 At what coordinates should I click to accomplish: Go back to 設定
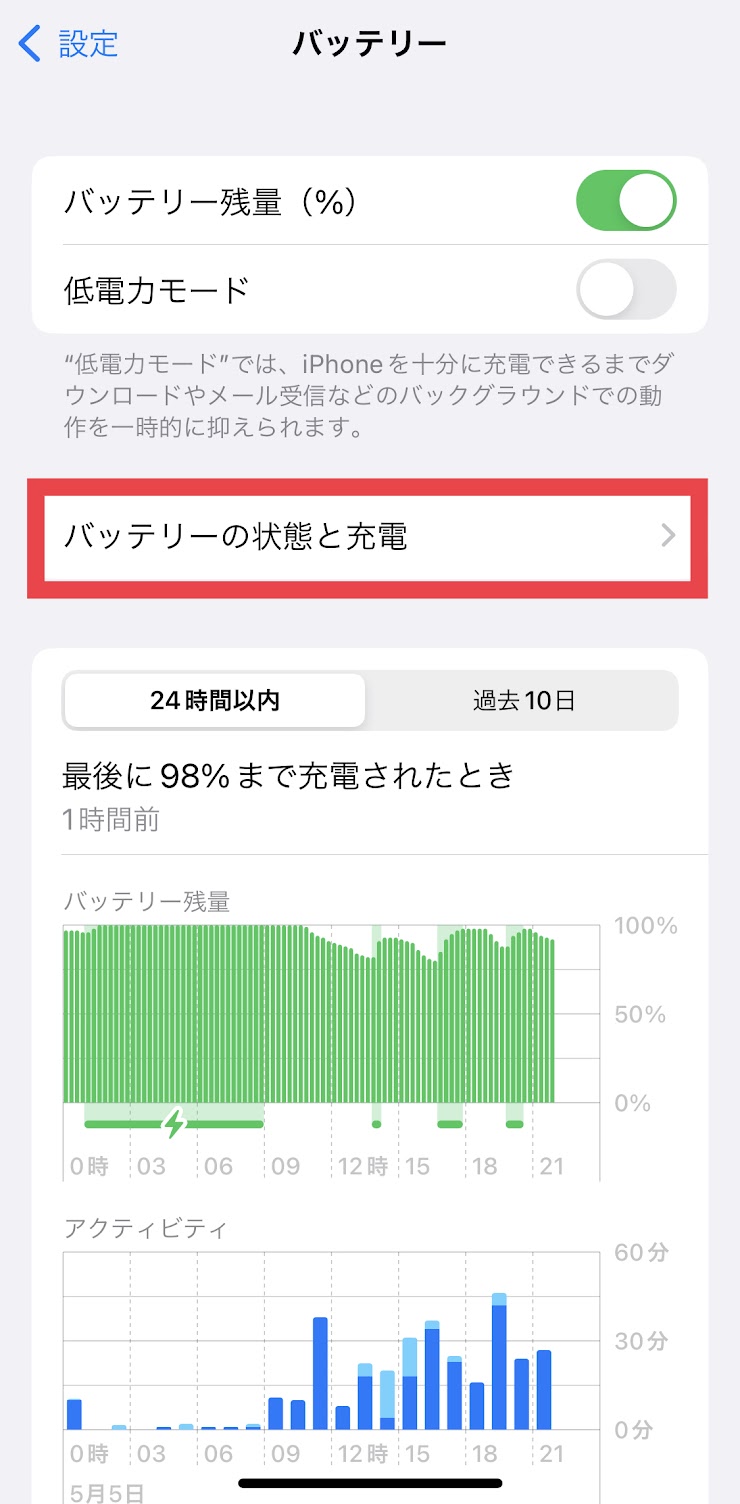68,44
